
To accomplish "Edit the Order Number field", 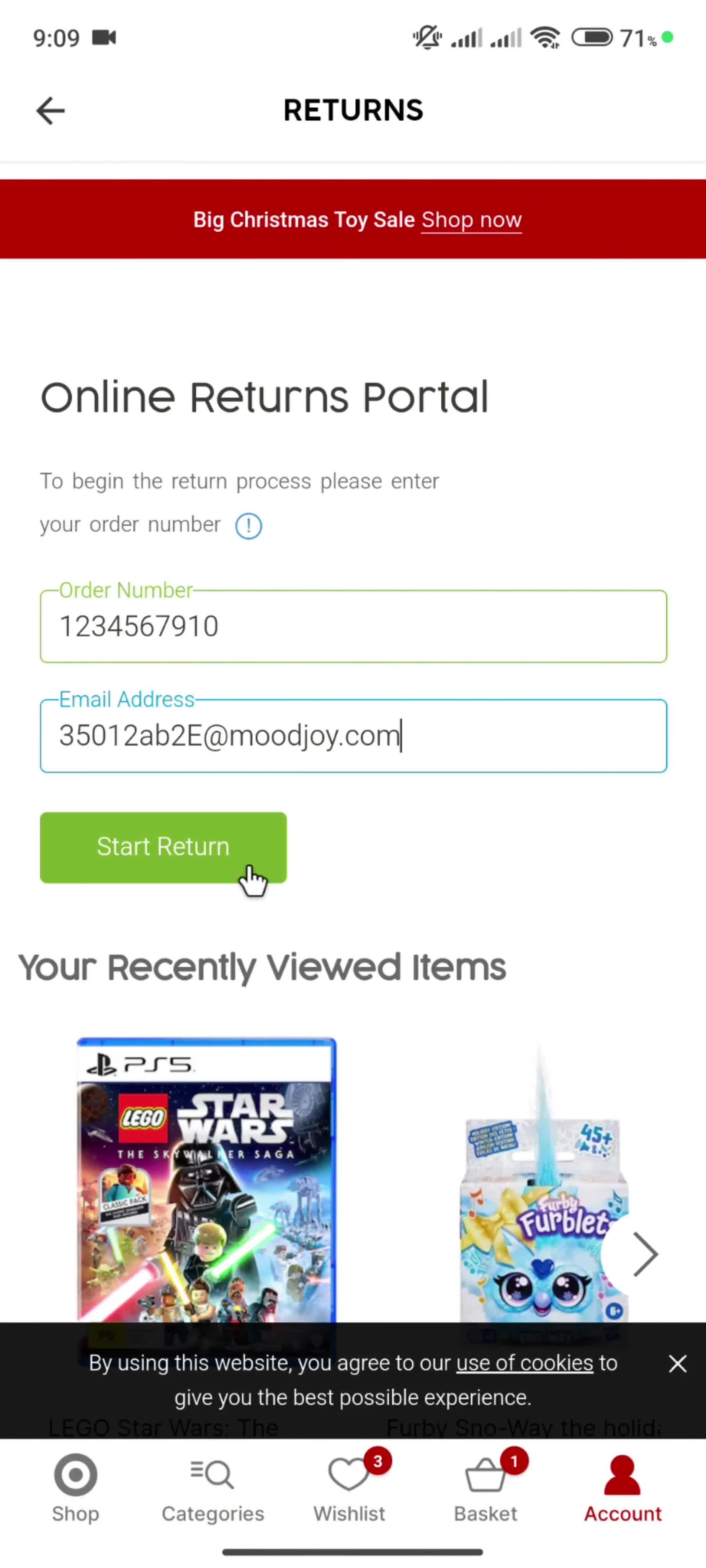I will coord(353,627).
